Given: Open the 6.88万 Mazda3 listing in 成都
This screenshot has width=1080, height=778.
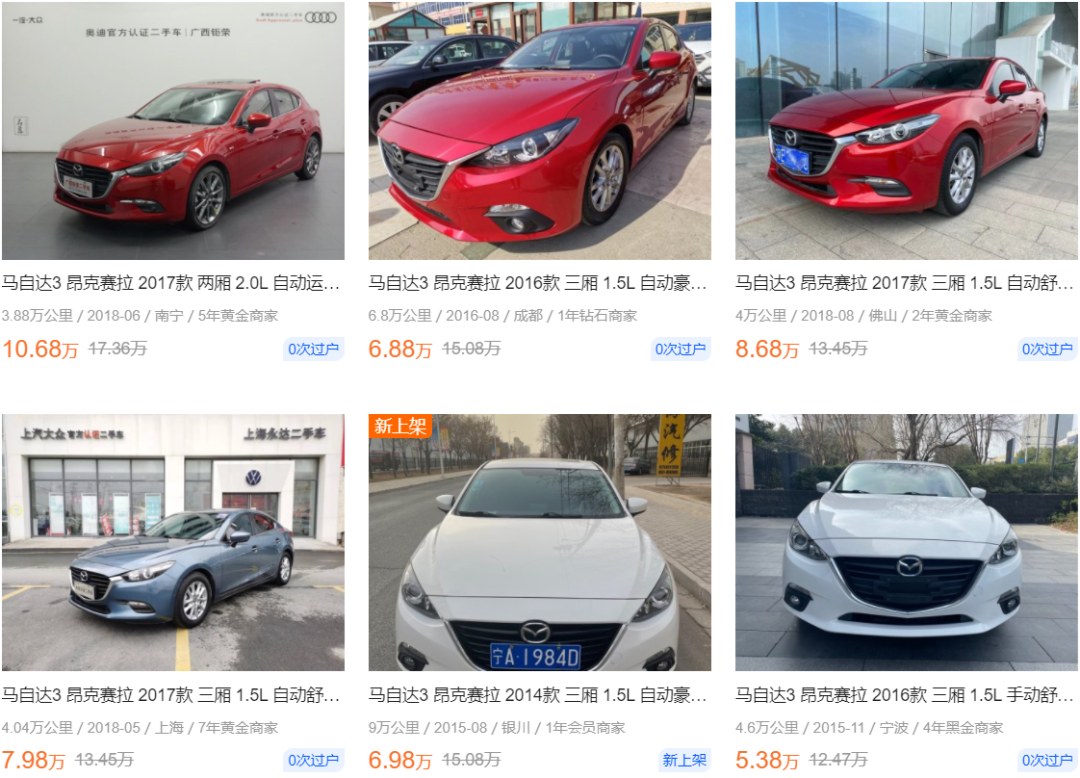Looking at the screenshot, I should tap(540, 131).
